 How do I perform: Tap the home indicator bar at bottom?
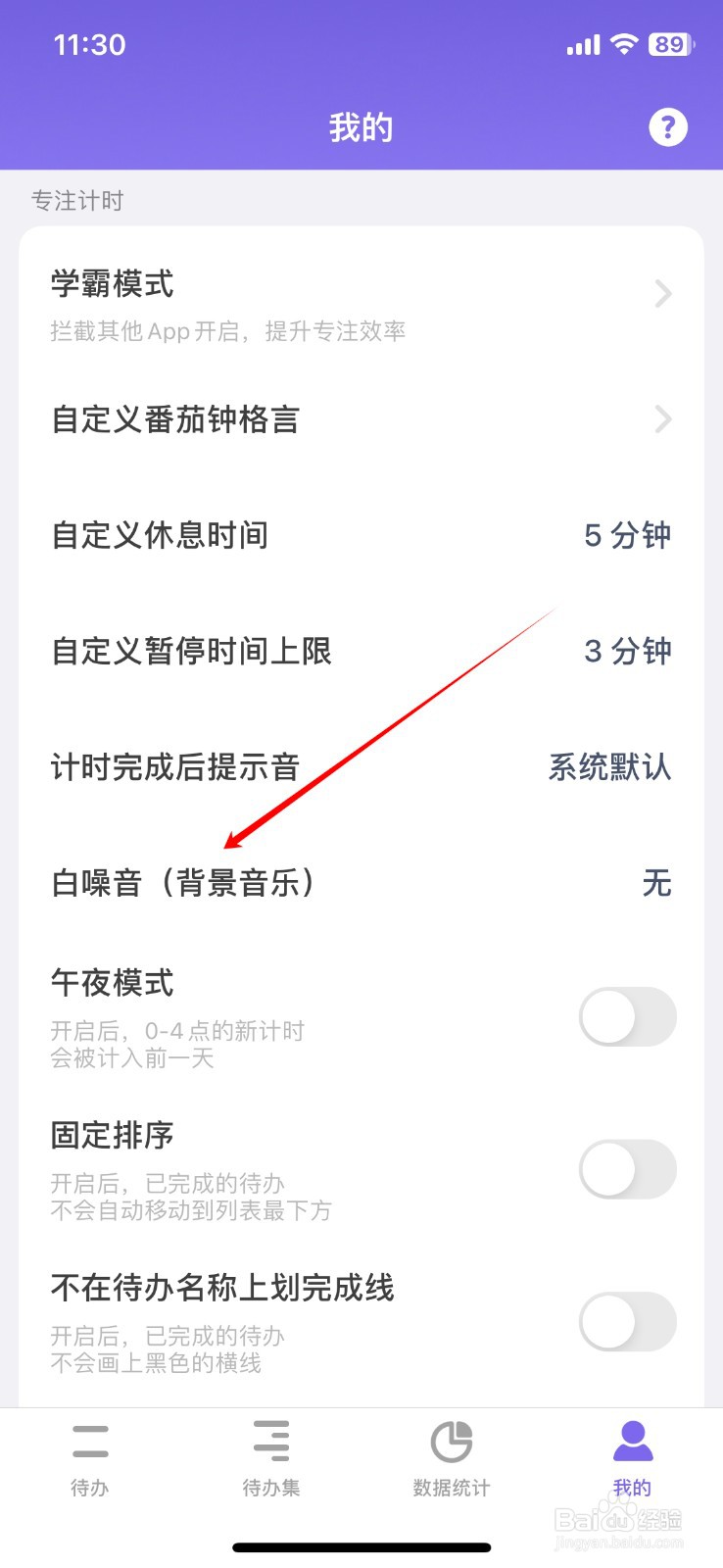pyautogui.click(x=361, y=1546)
